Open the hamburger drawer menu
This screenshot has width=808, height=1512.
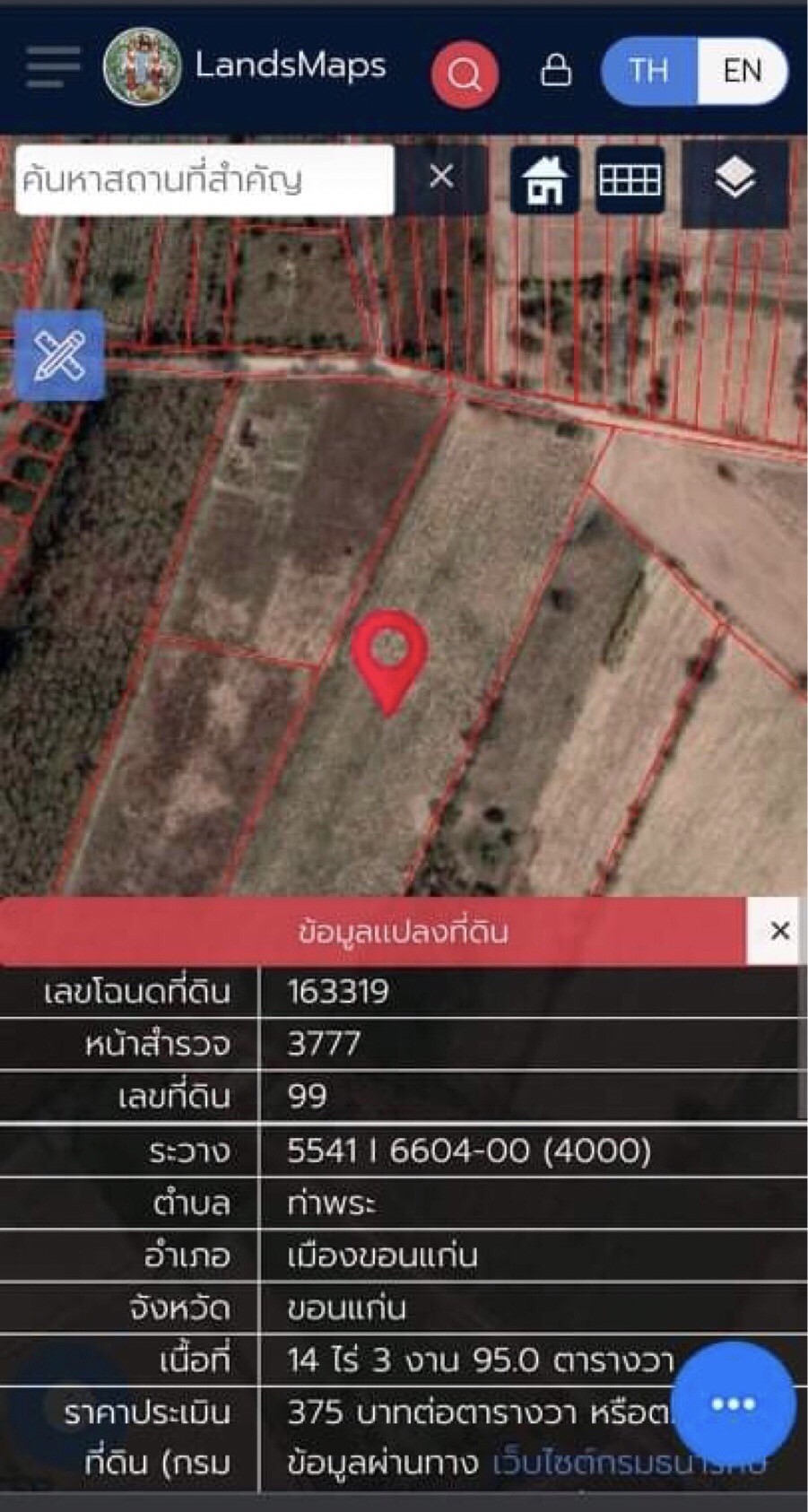[52, 66]
